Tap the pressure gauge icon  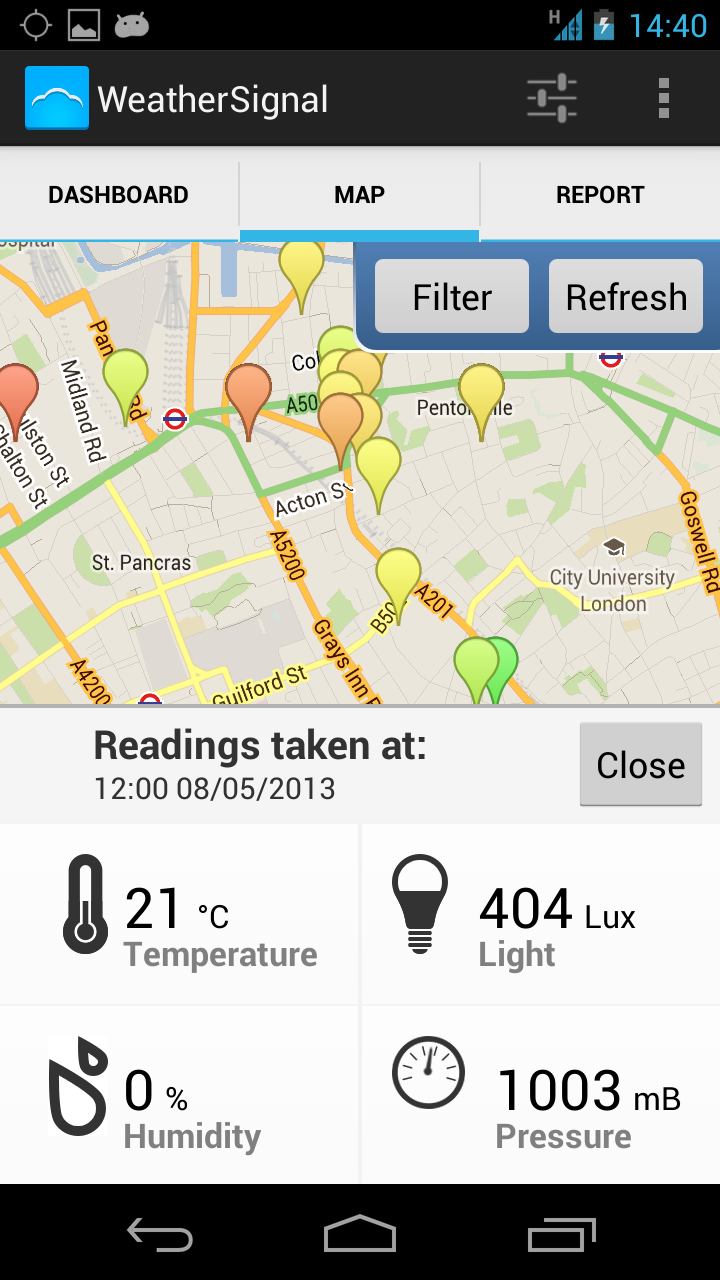point(429,1072)
